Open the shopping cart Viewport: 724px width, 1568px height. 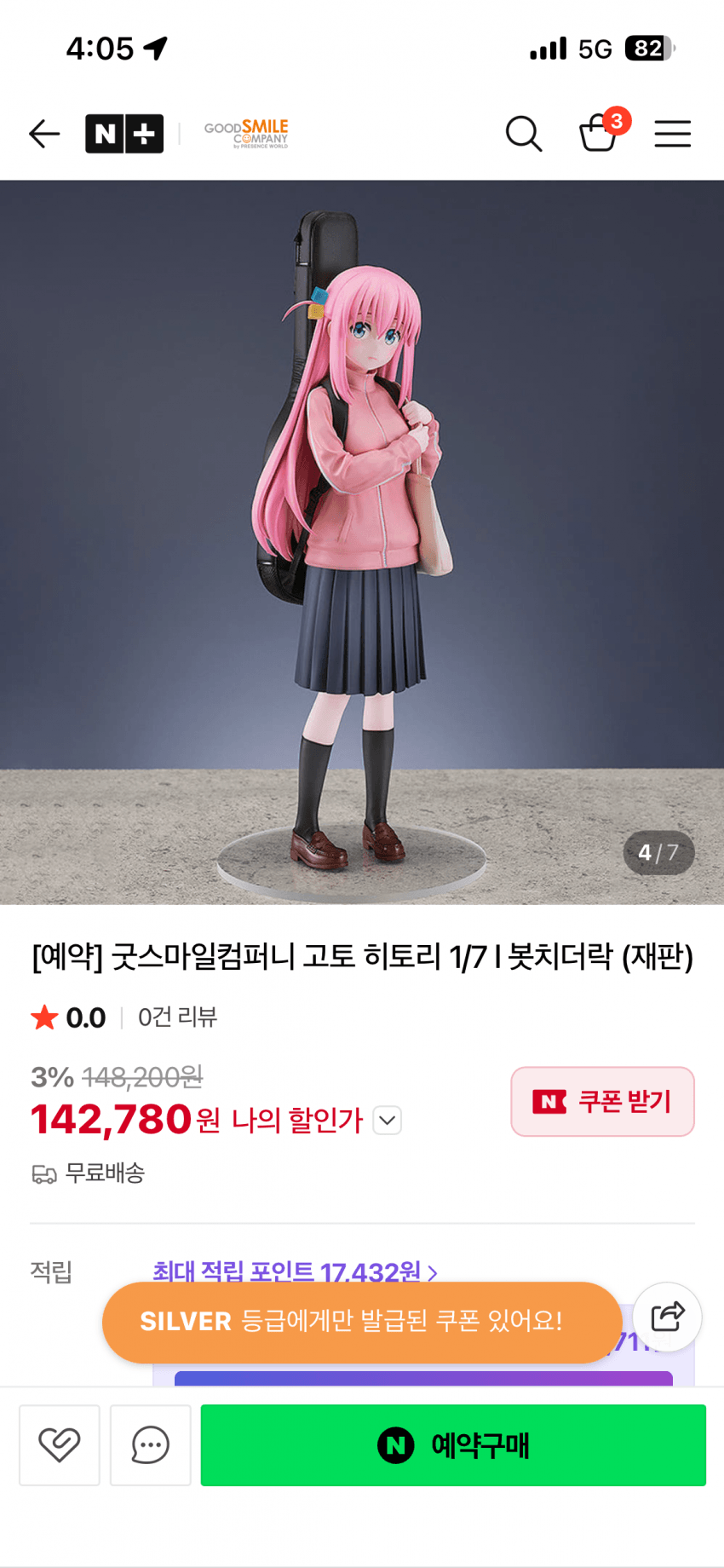click(x=598, y=134)
